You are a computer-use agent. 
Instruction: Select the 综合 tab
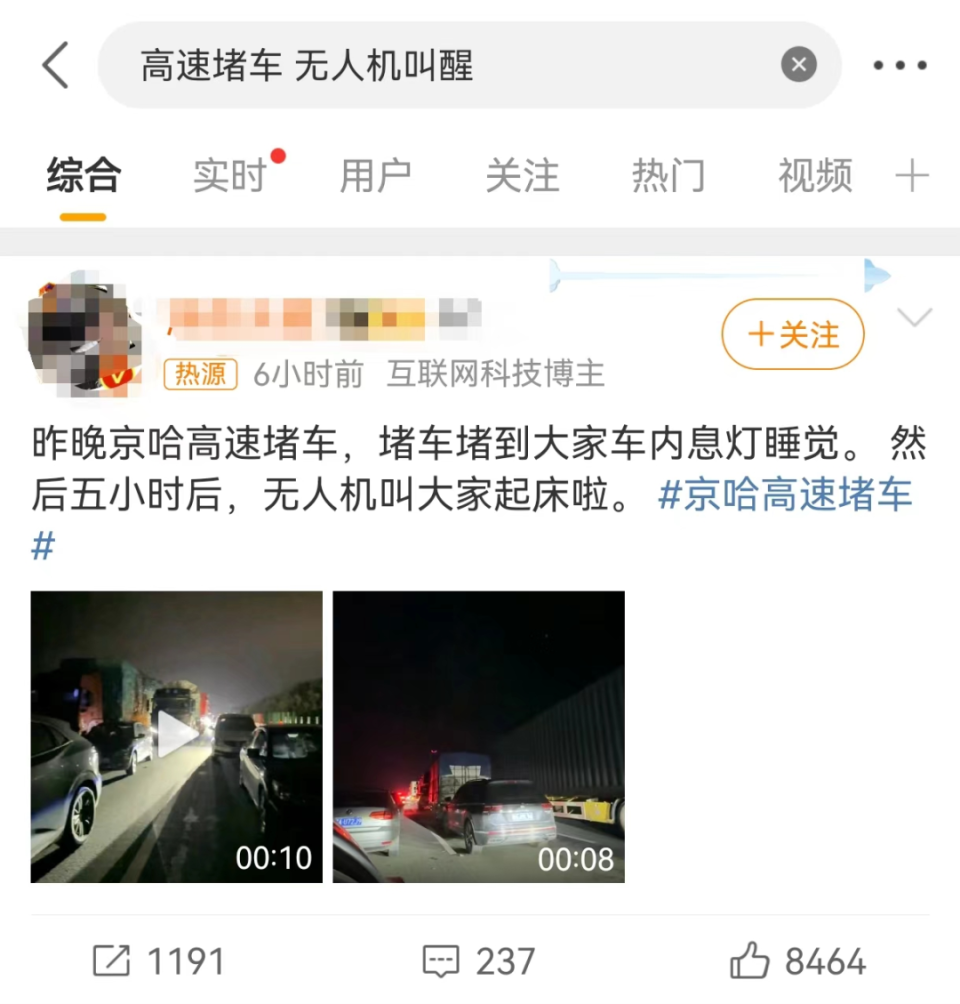click(x=83, y=176)
